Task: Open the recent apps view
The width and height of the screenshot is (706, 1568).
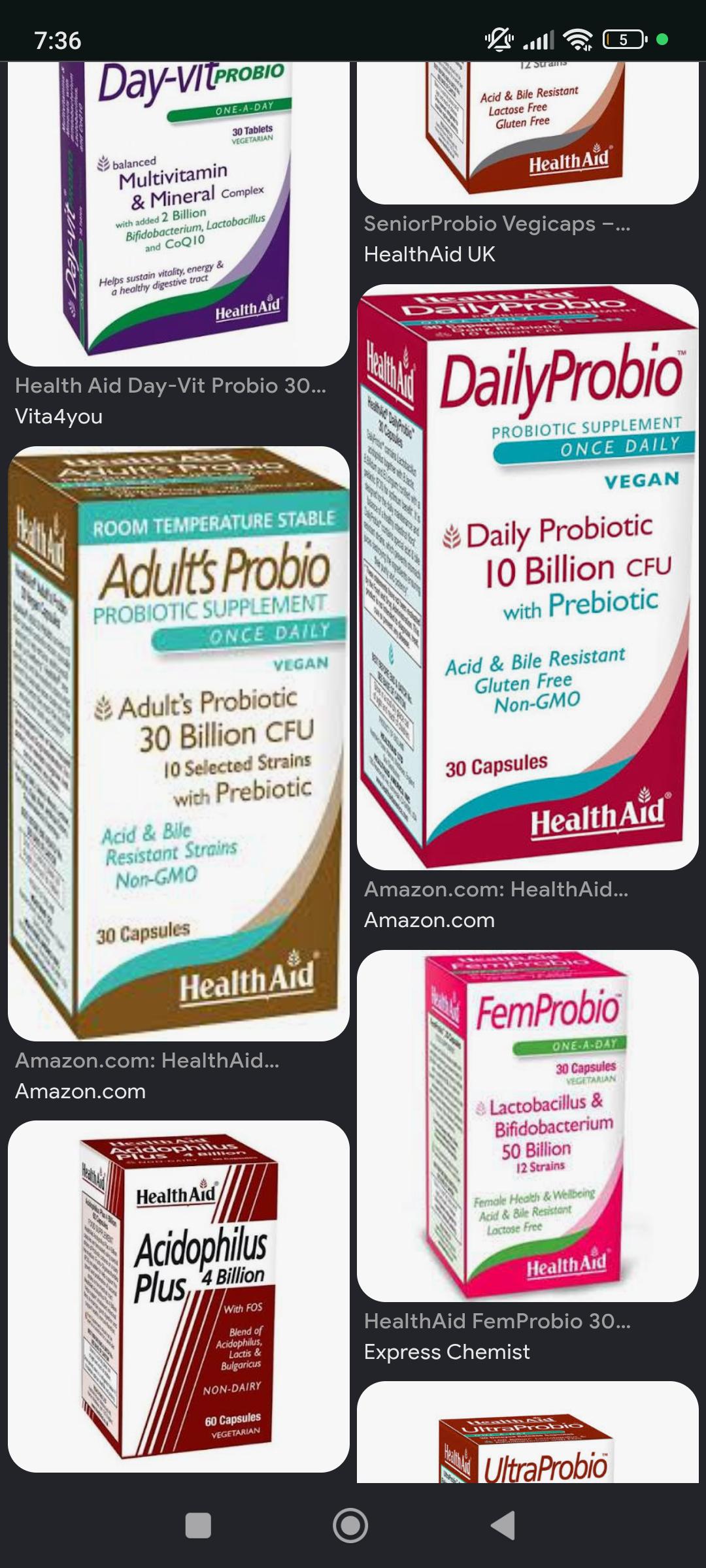Action: [x=198, y=1526]
